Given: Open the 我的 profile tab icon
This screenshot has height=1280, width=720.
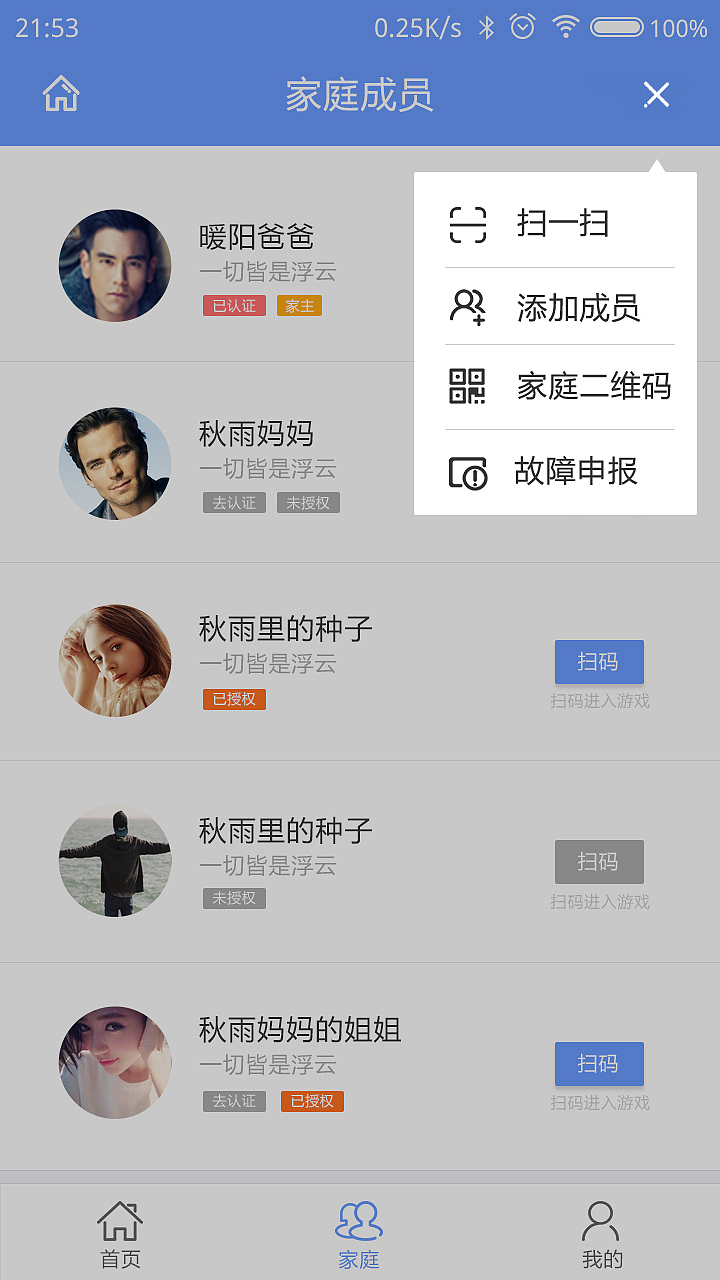Looking at the screenshot, I should pyautogui.click(x=599, y=1216).
